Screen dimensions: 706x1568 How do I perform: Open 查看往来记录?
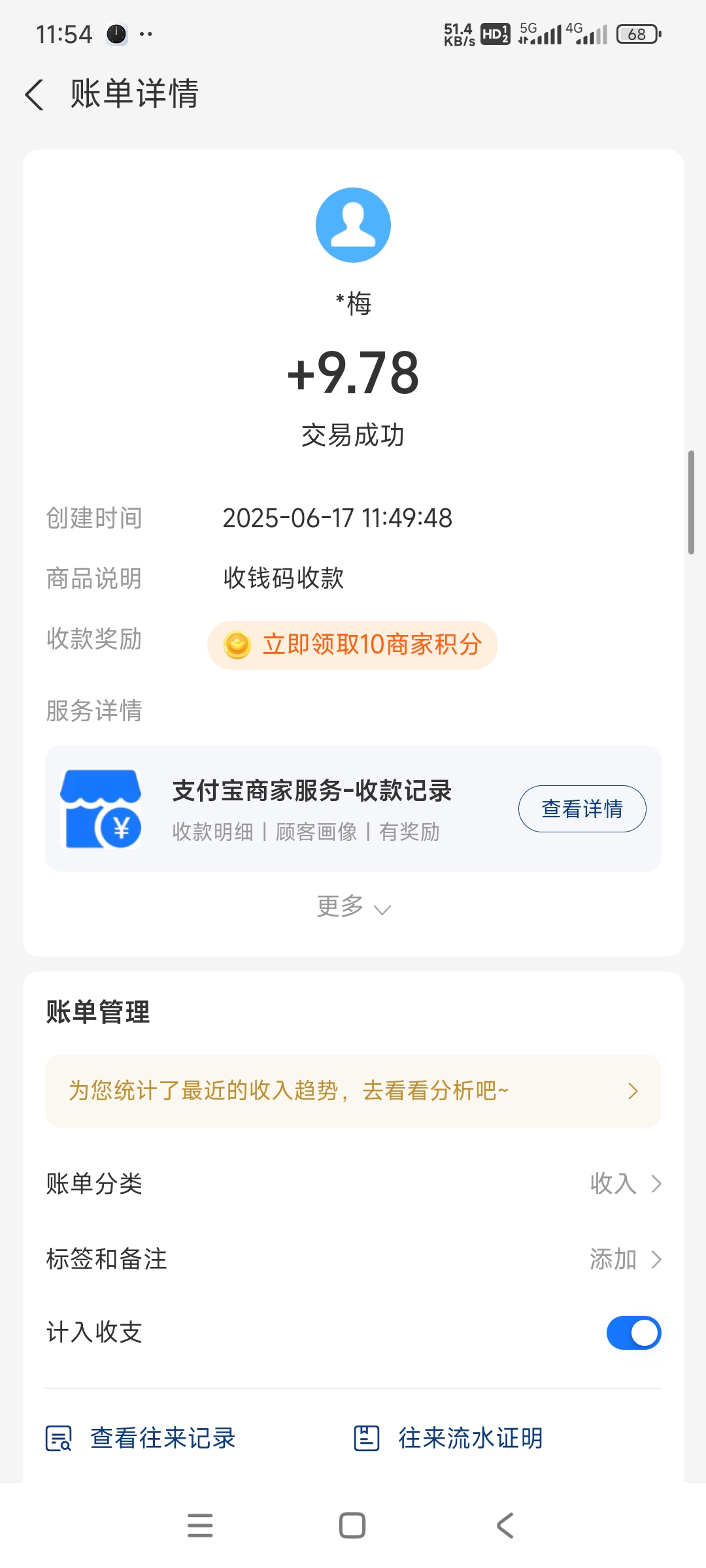141,1438
